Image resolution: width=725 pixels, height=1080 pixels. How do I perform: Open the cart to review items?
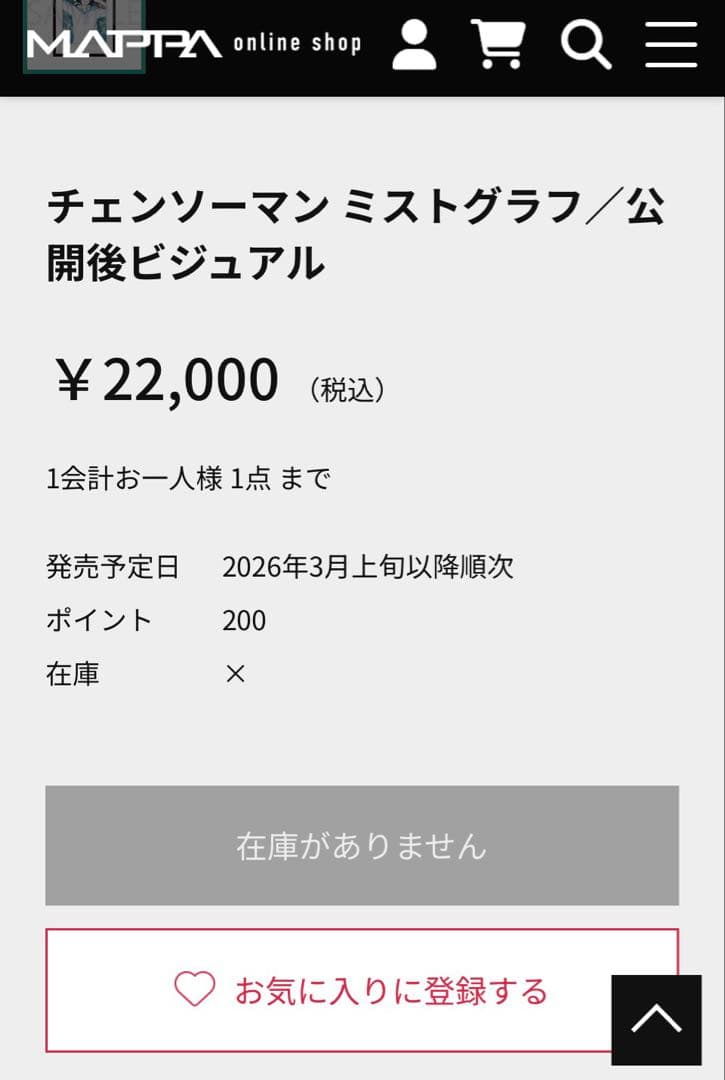pos(499,44)
